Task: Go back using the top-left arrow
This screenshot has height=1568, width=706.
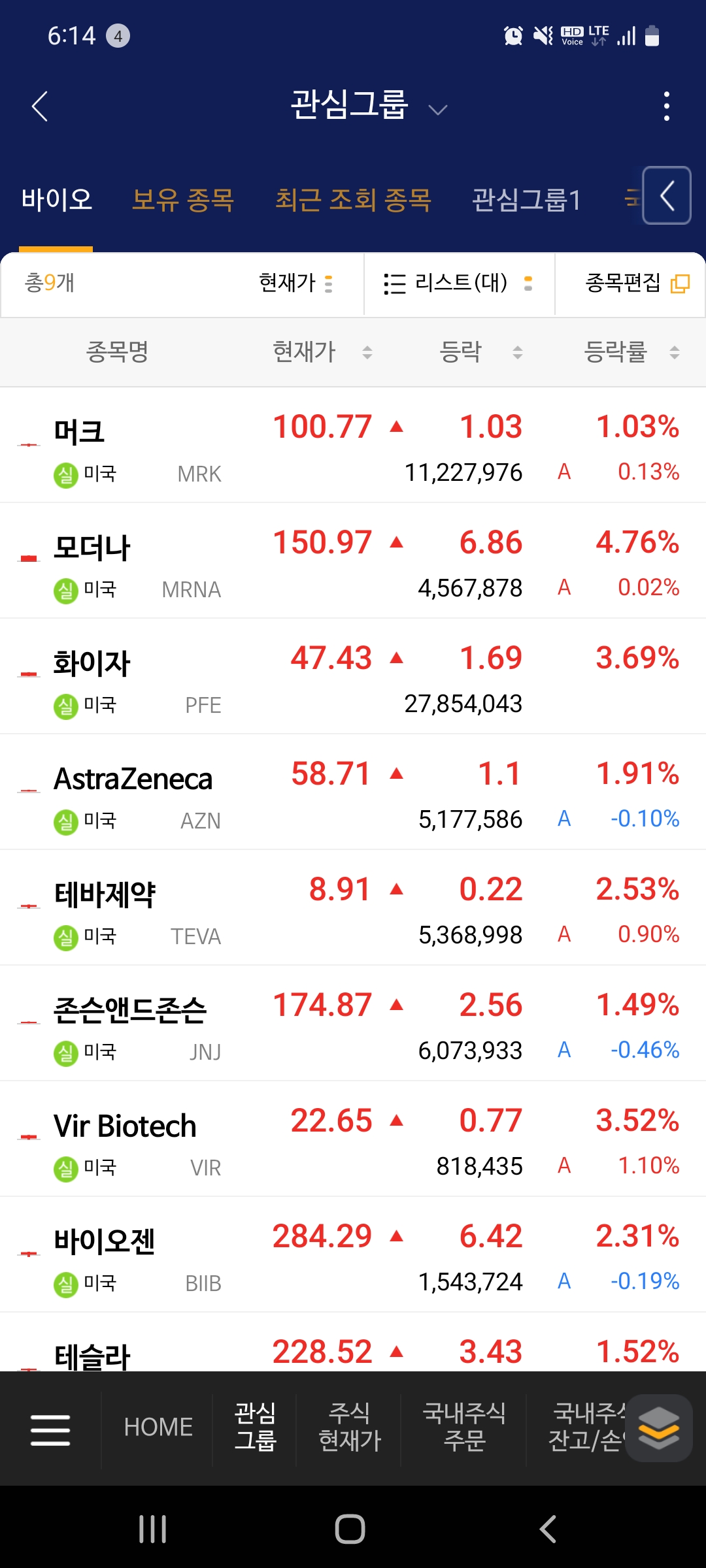Action: [x=40, y=106]
